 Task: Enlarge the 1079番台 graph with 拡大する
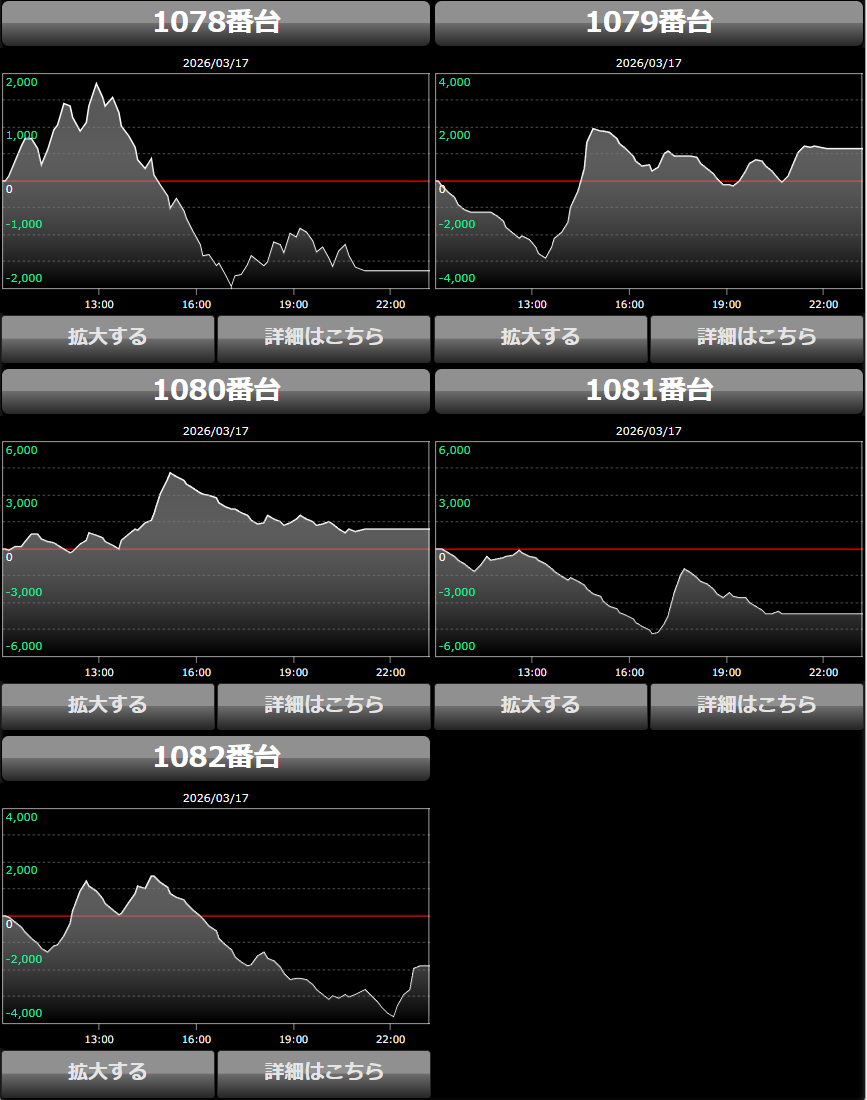[x=541, y=338]
